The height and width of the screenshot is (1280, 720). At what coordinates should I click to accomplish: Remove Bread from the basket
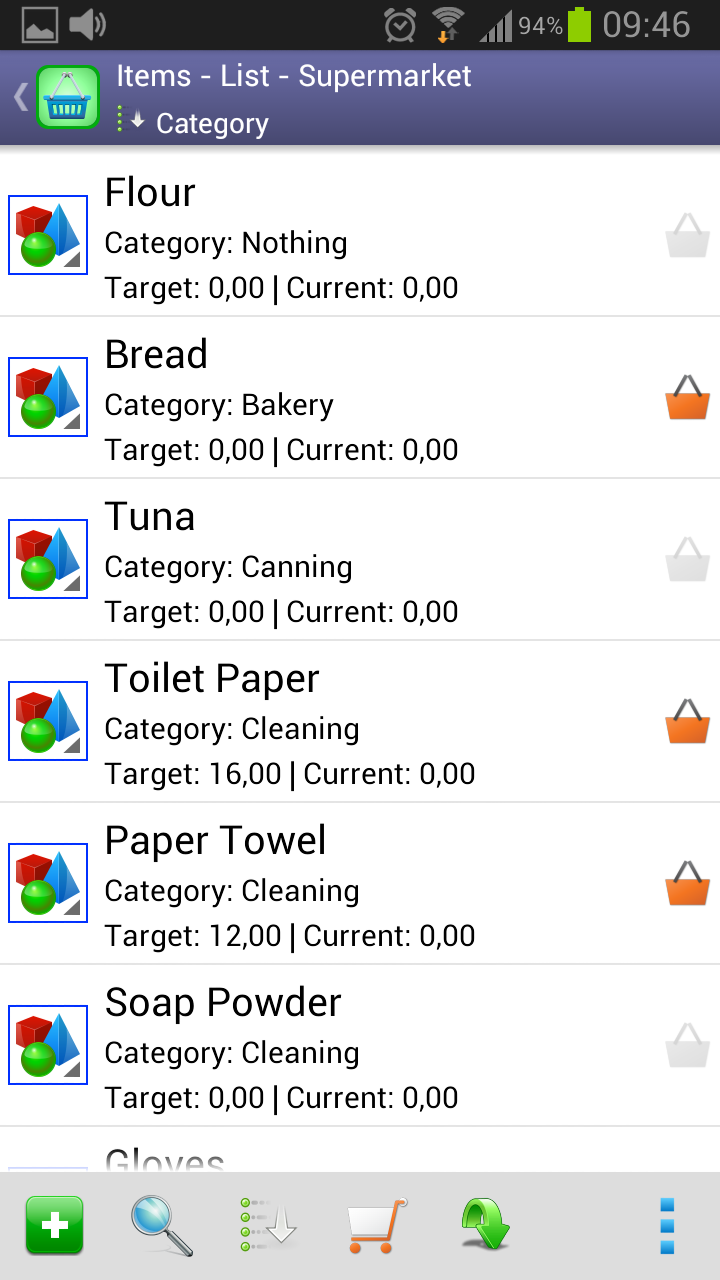point(687,398)
